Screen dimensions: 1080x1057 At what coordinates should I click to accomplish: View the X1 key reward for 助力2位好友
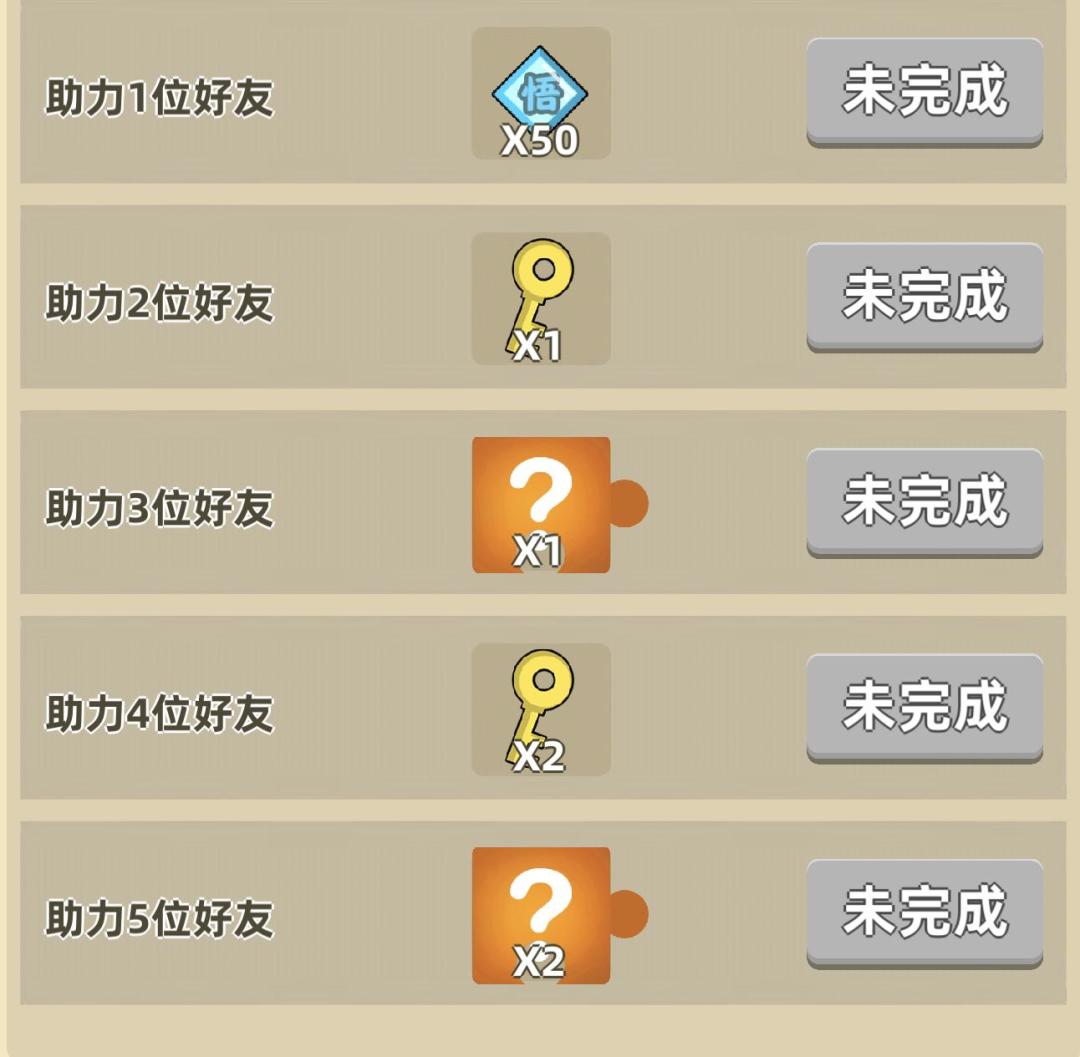(541, 299)
